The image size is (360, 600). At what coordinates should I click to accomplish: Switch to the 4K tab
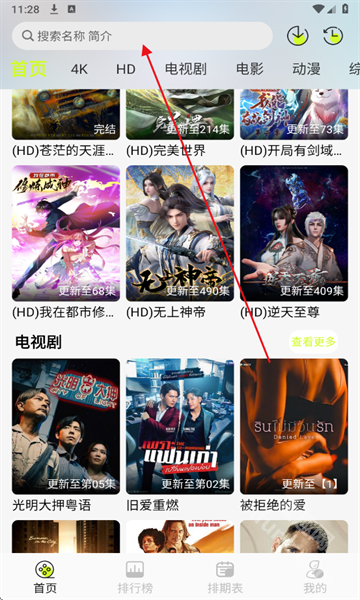pos(79,69)
